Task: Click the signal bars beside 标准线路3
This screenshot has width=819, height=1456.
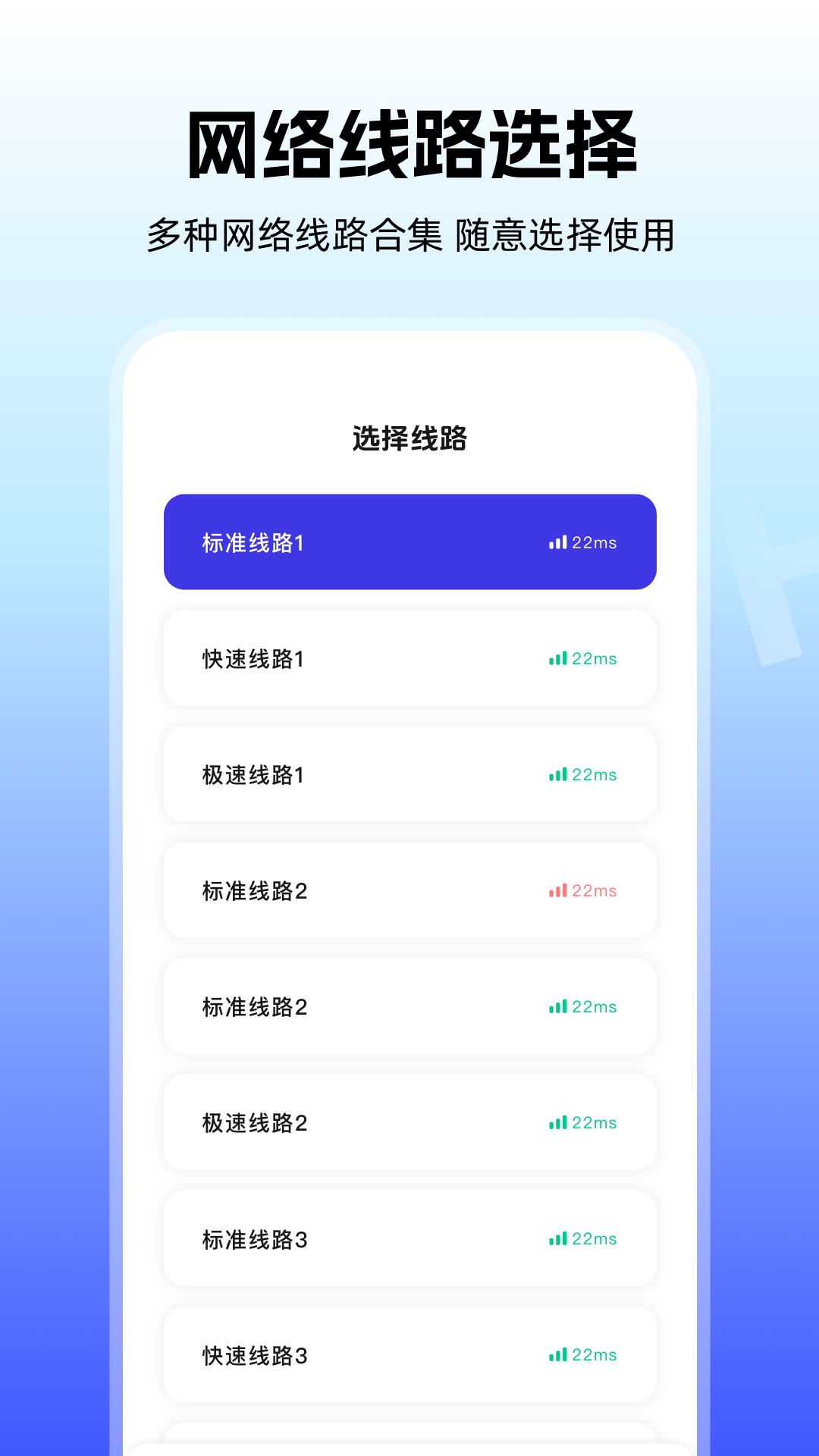Action: click(x=557, y=1239)
